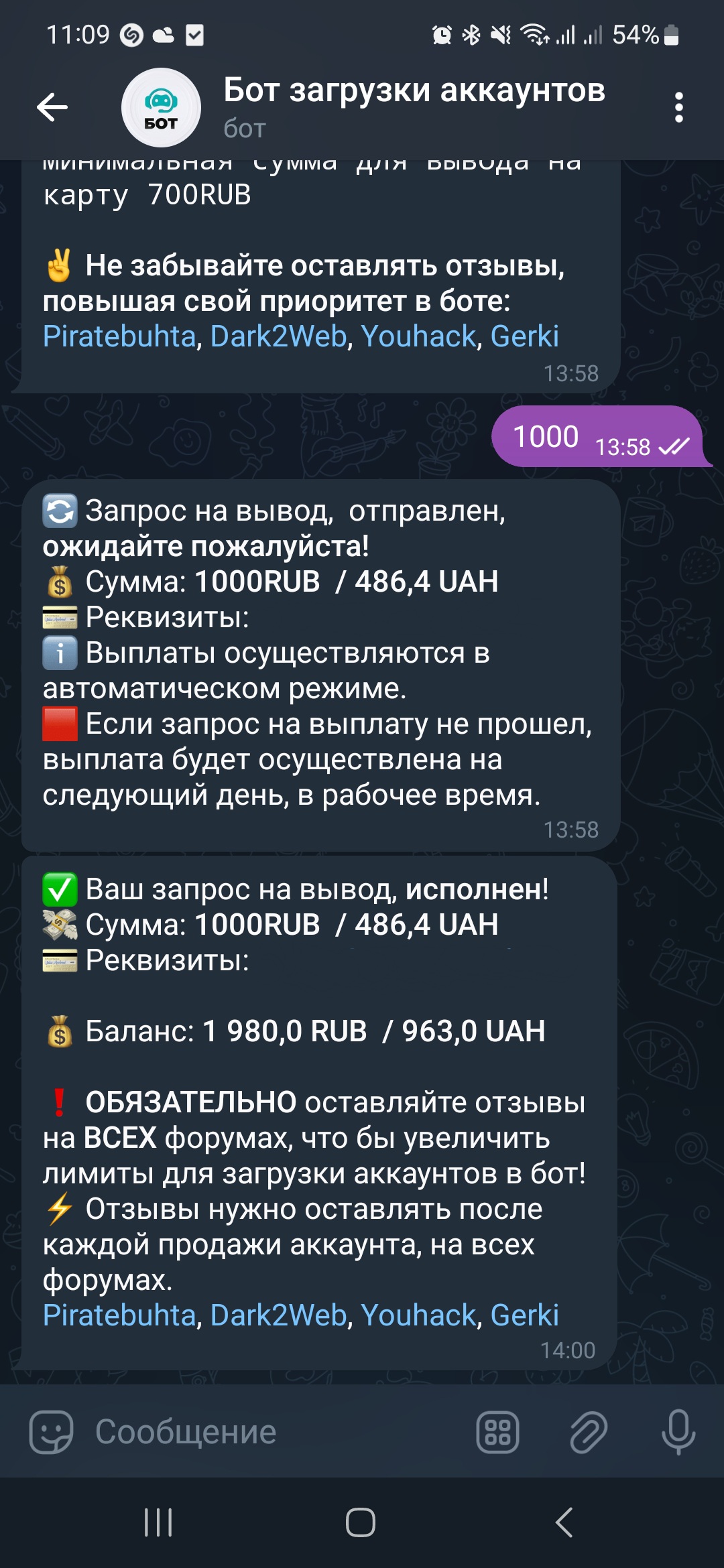The height and width of the screenshot is (1568, 724).
Task: Go back to the chat list
Action: pyautogui.click(x=52, y=107)
